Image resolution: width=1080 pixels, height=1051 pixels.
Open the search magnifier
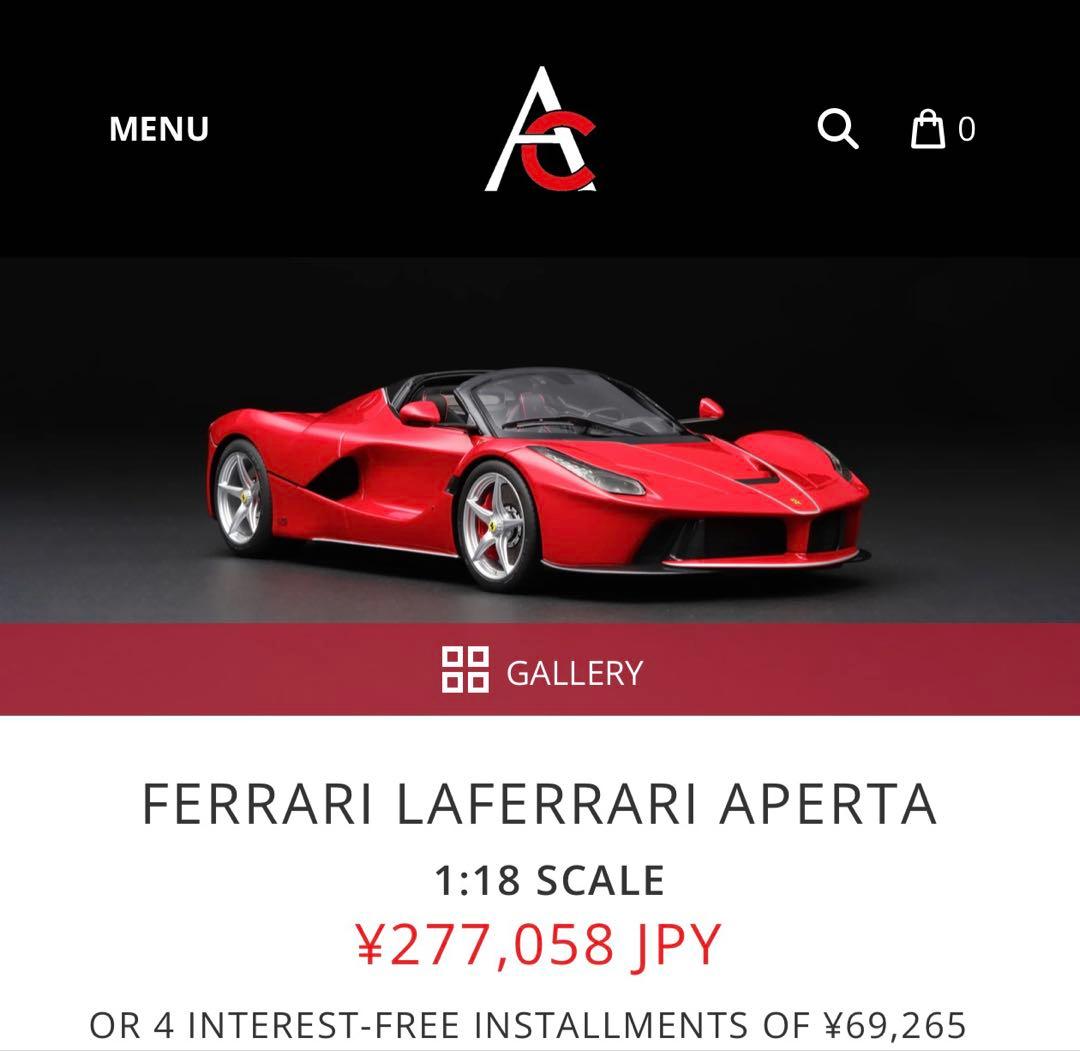pos(837,129)
